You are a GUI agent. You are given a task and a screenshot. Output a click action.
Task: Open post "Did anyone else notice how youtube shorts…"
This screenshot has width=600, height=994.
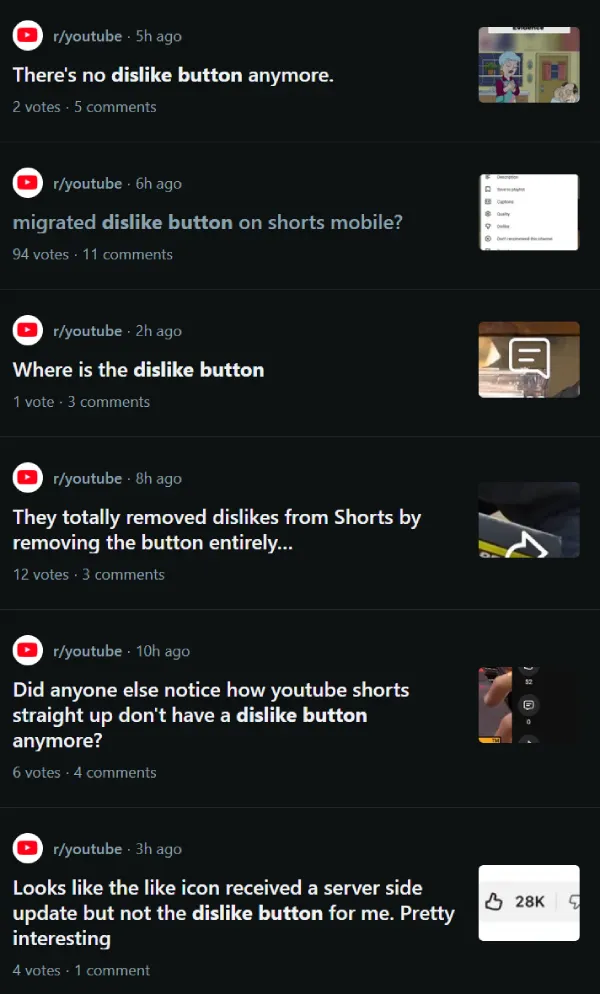click(x=210, y=715)
